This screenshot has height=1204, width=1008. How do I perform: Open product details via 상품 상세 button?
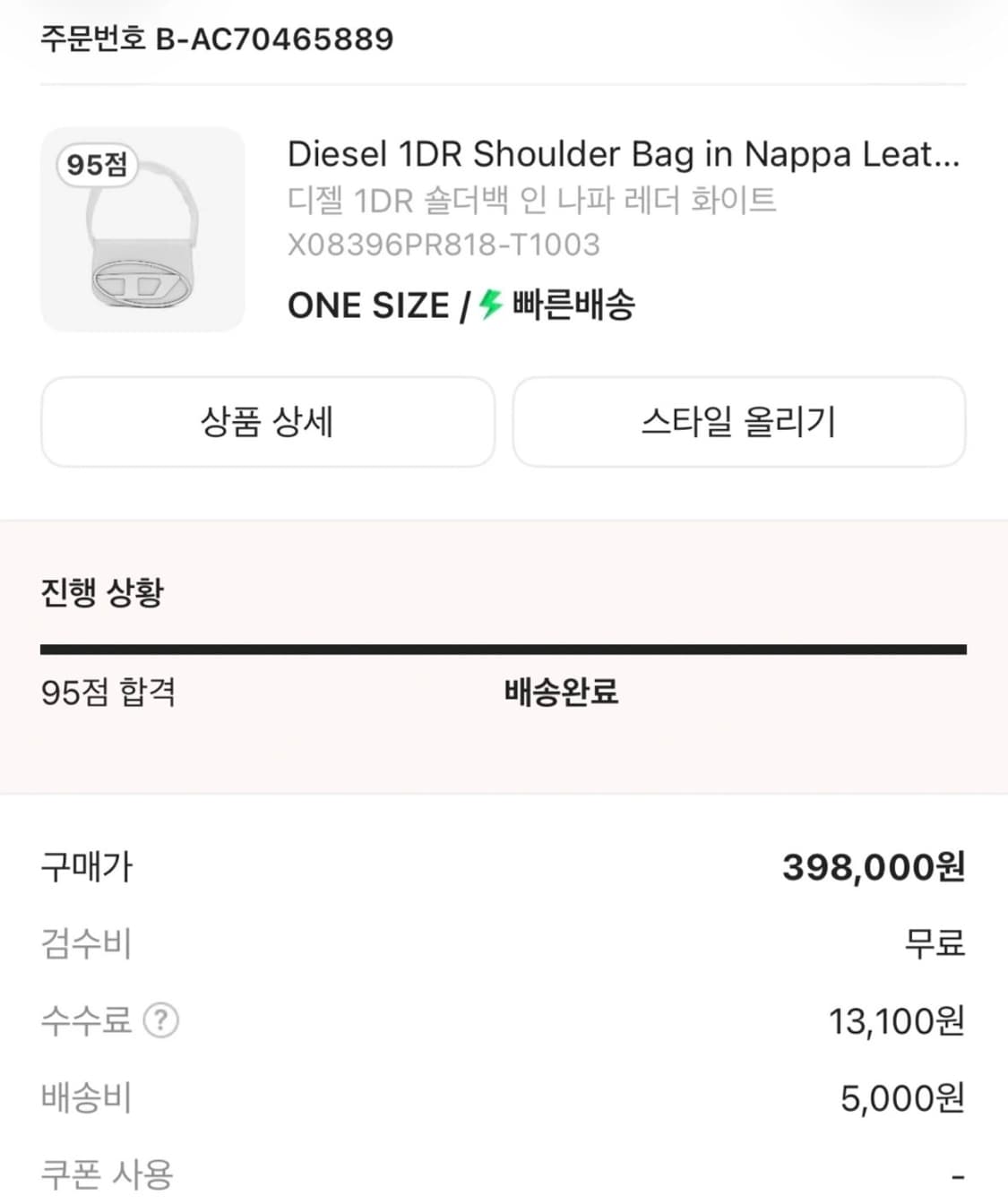(265, 423)
